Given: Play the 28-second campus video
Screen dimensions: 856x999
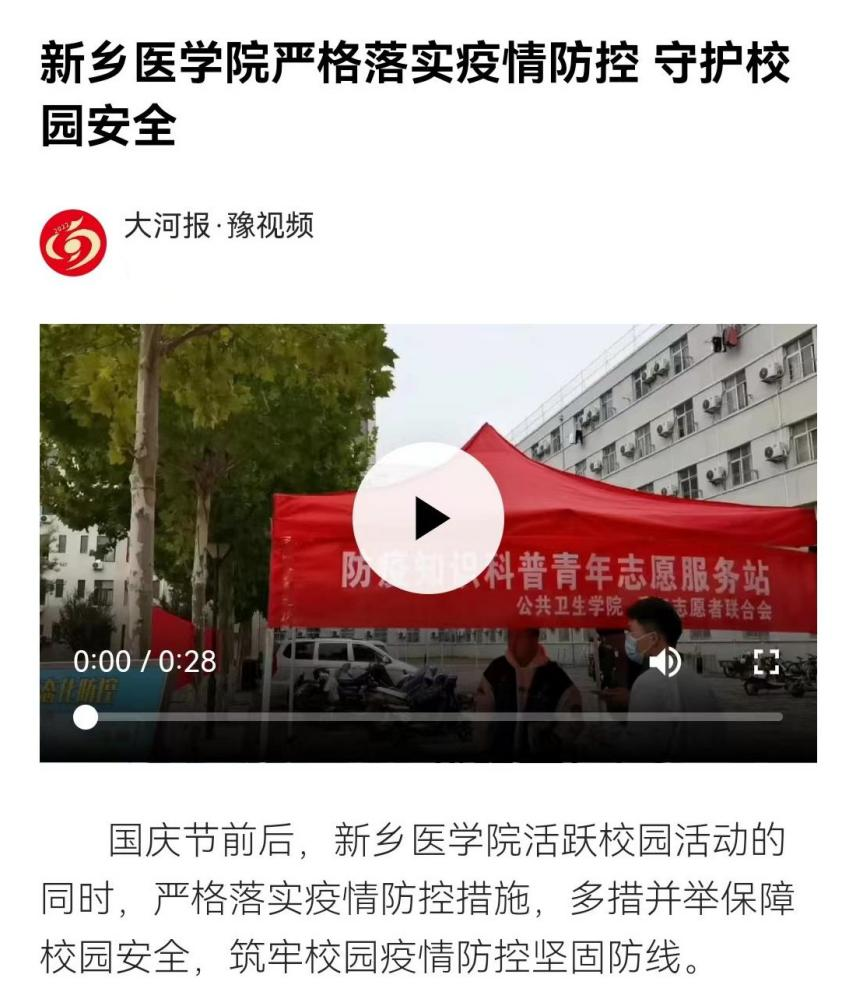Looking at the screenshot, I should point(428,518).
